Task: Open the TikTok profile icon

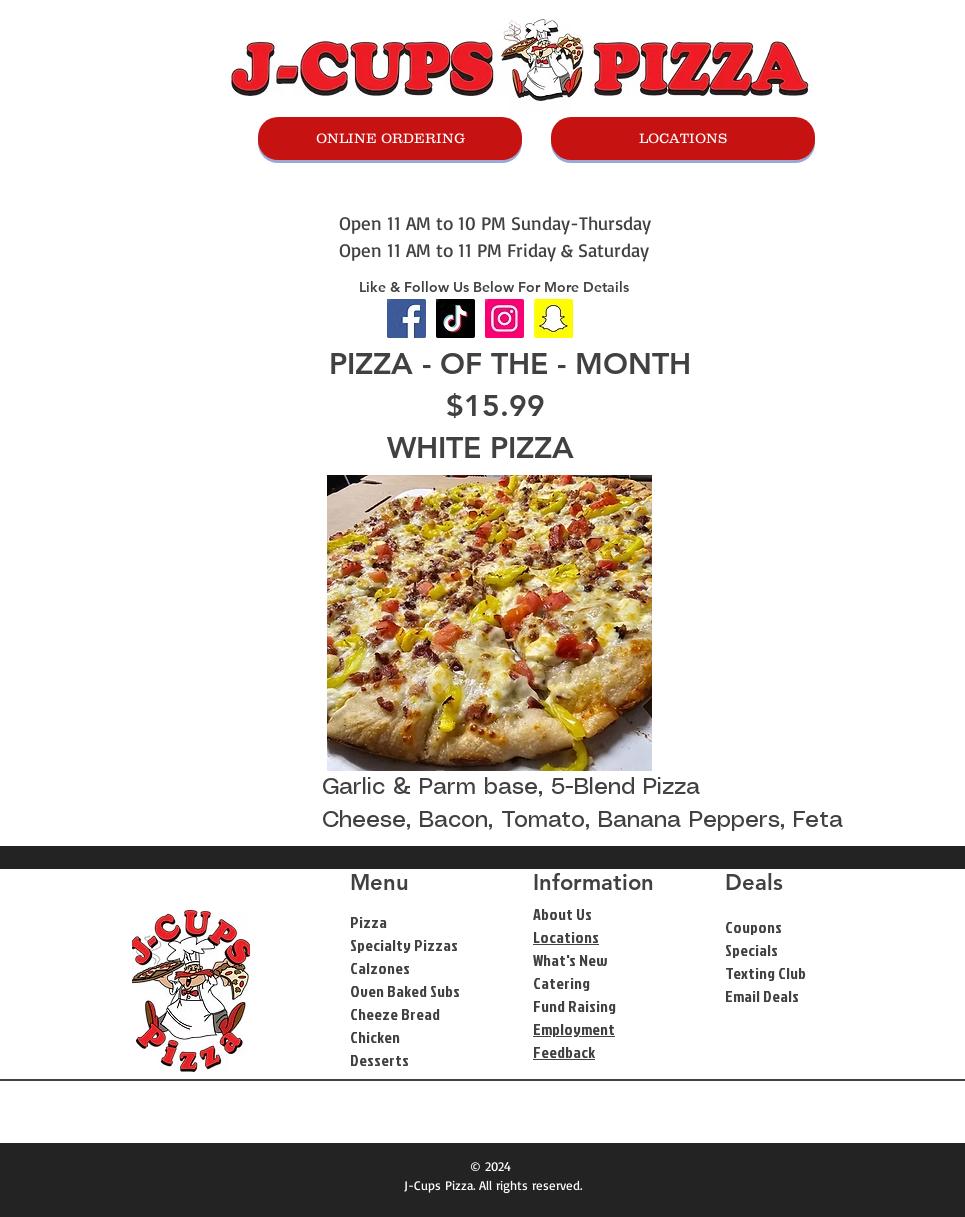Action: click(x=455, y=318)
